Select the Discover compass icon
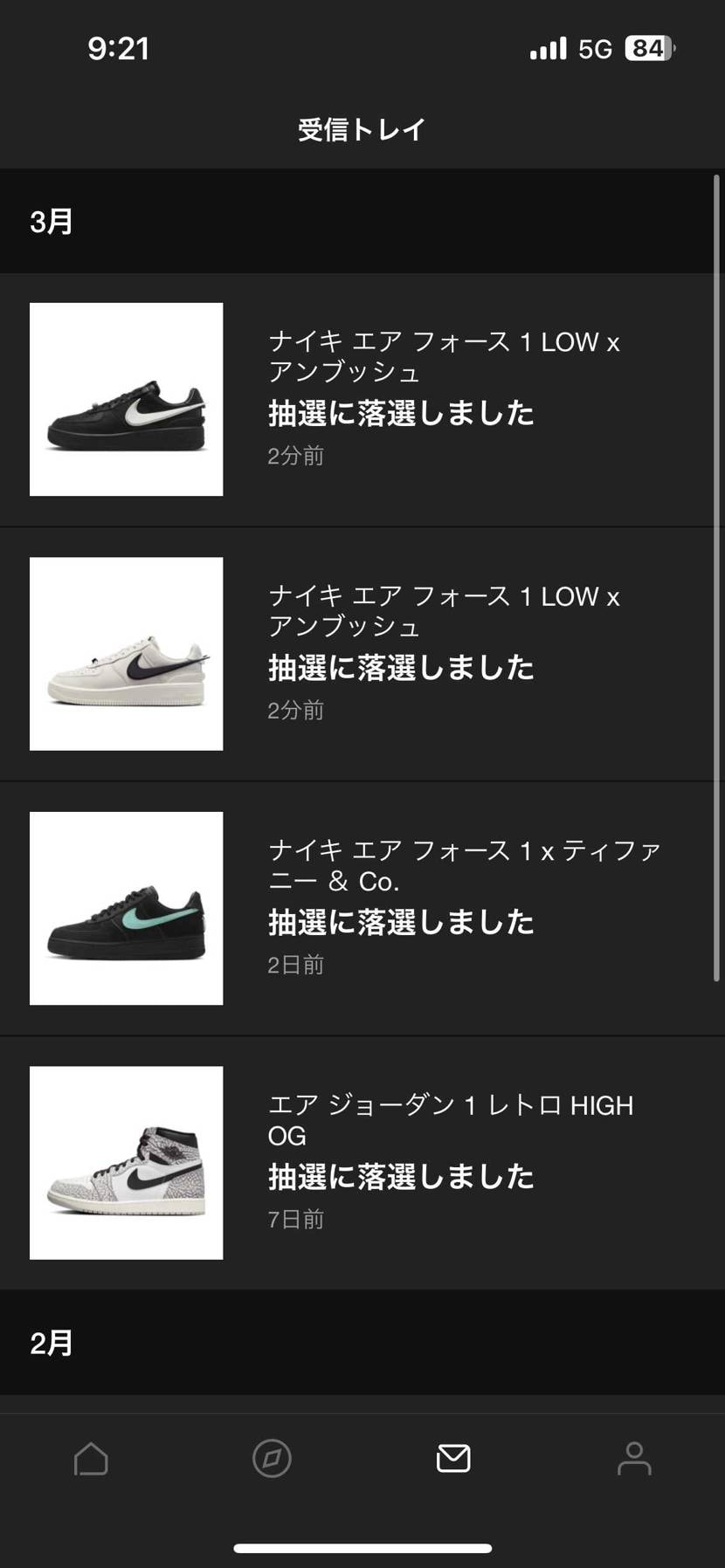Screen dimensions: 725x1568 click(x=272, y=1458)
